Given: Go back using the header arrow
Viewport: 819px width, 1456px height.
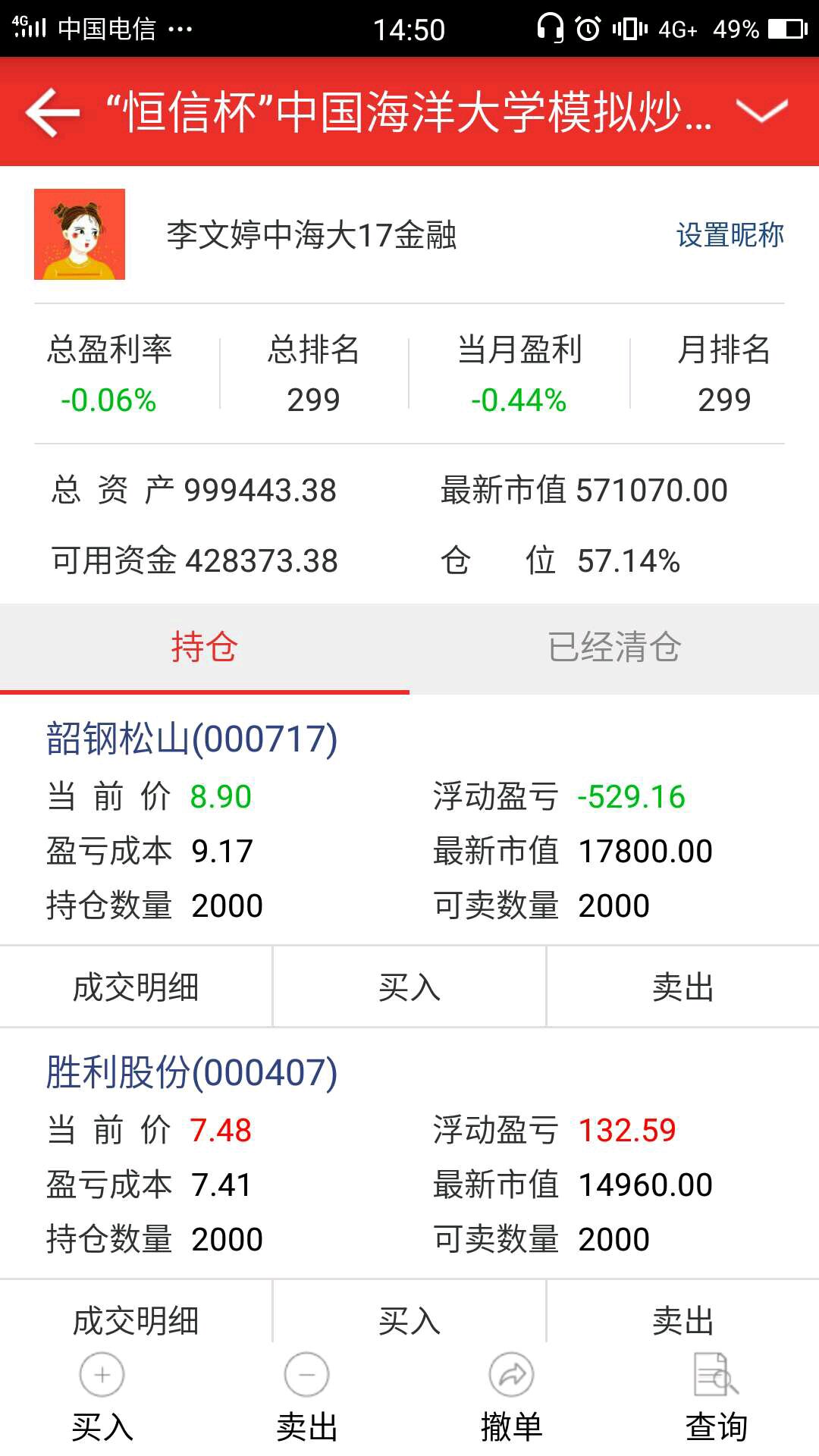Looking at the screenshot, I should coord(52,112).
